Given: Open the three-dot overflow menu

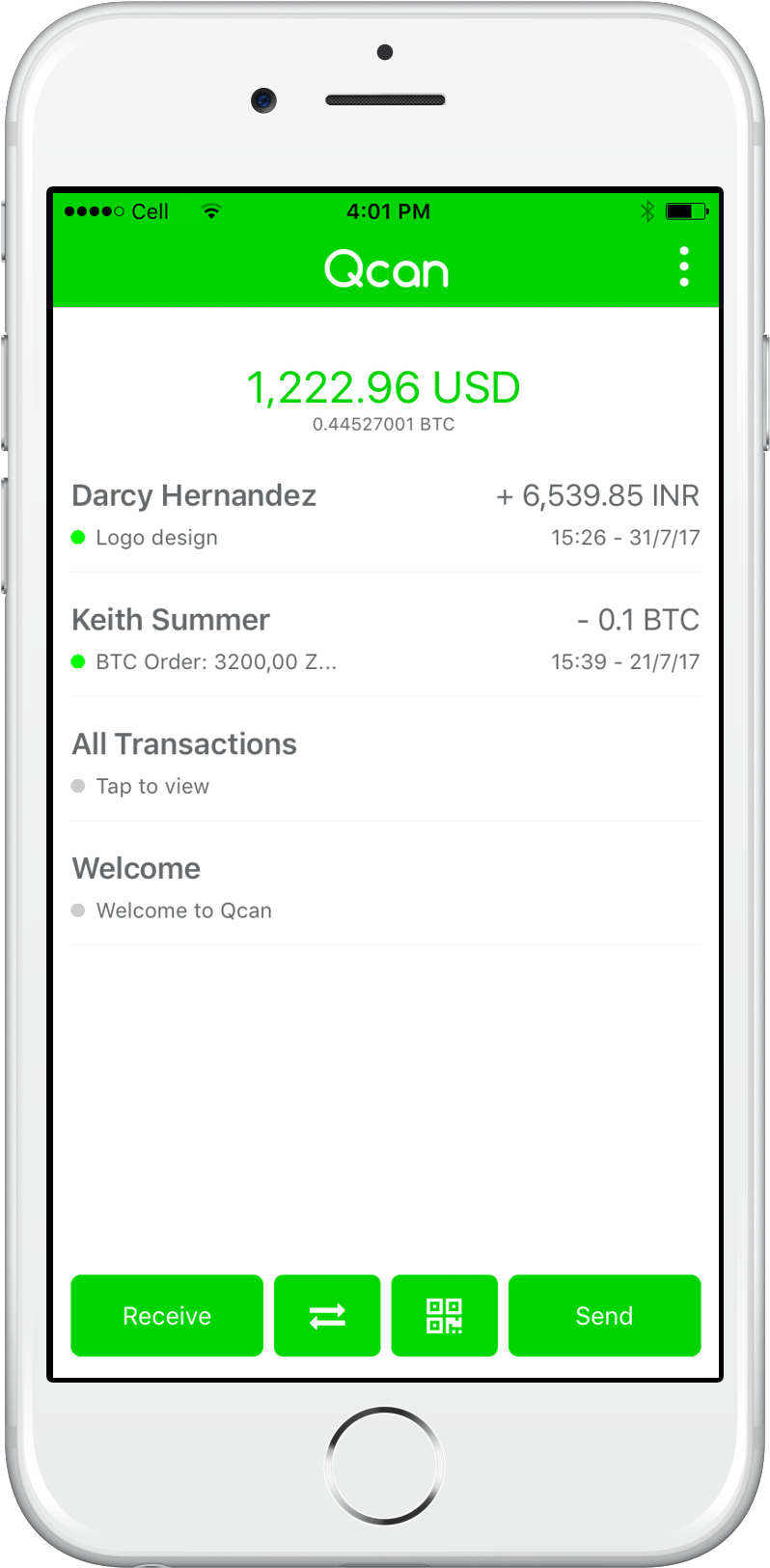Looking at the screenshot, I should [683, 266].
